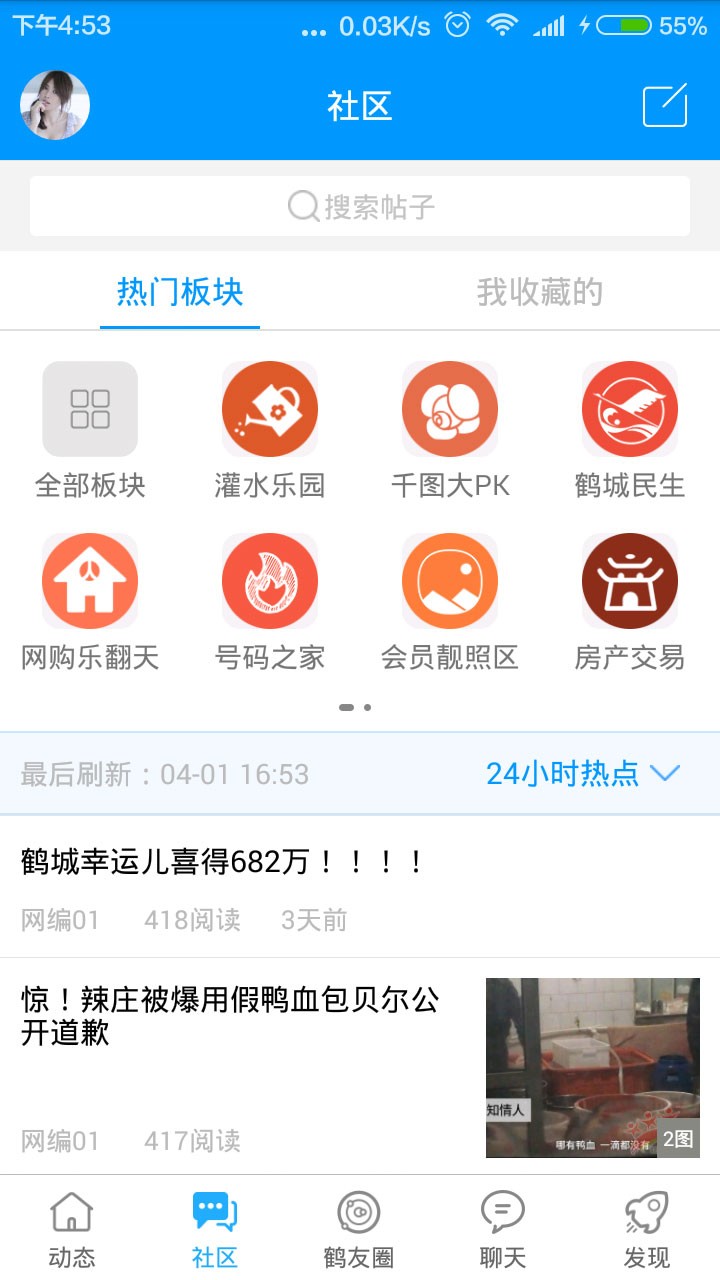
Task: Switch to the 聊天 tab
Action: 503,1229
